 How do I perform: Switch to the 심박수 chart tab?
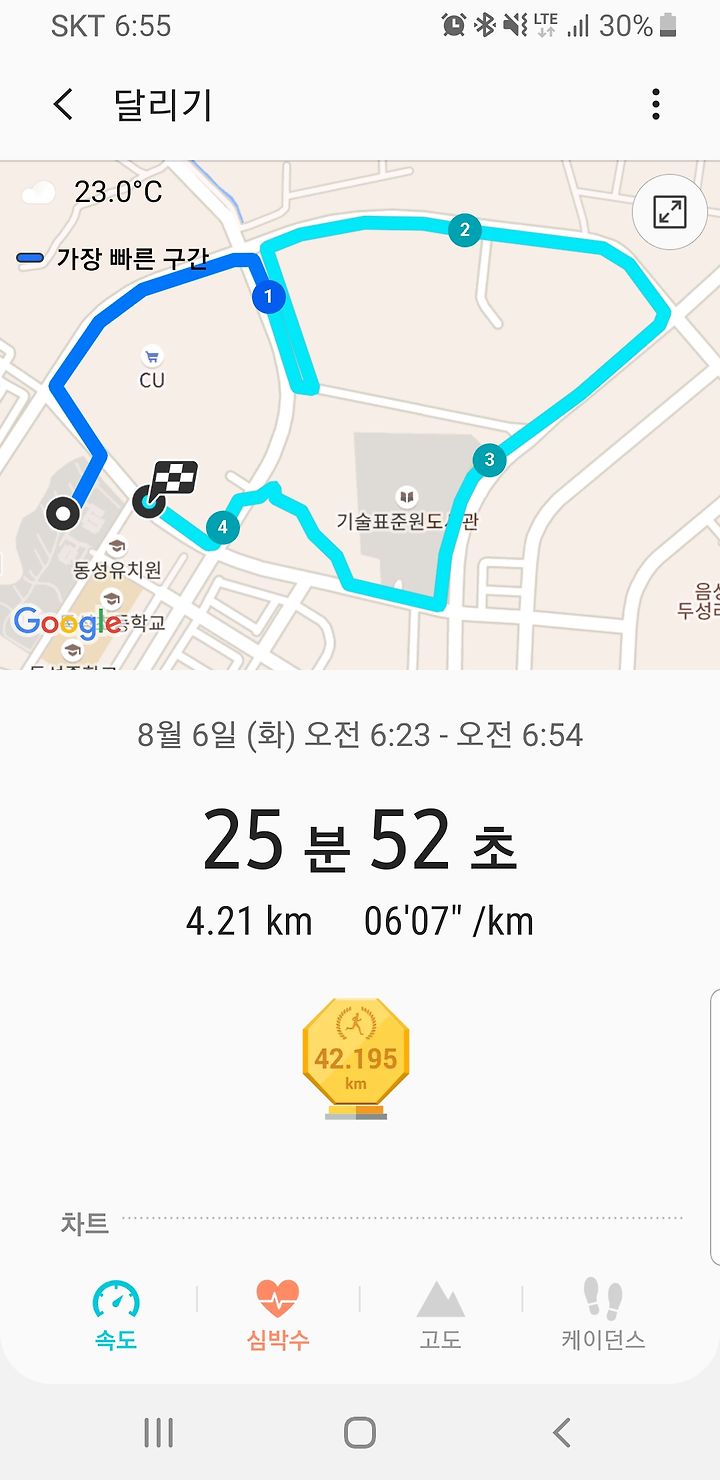[278, 1315]
